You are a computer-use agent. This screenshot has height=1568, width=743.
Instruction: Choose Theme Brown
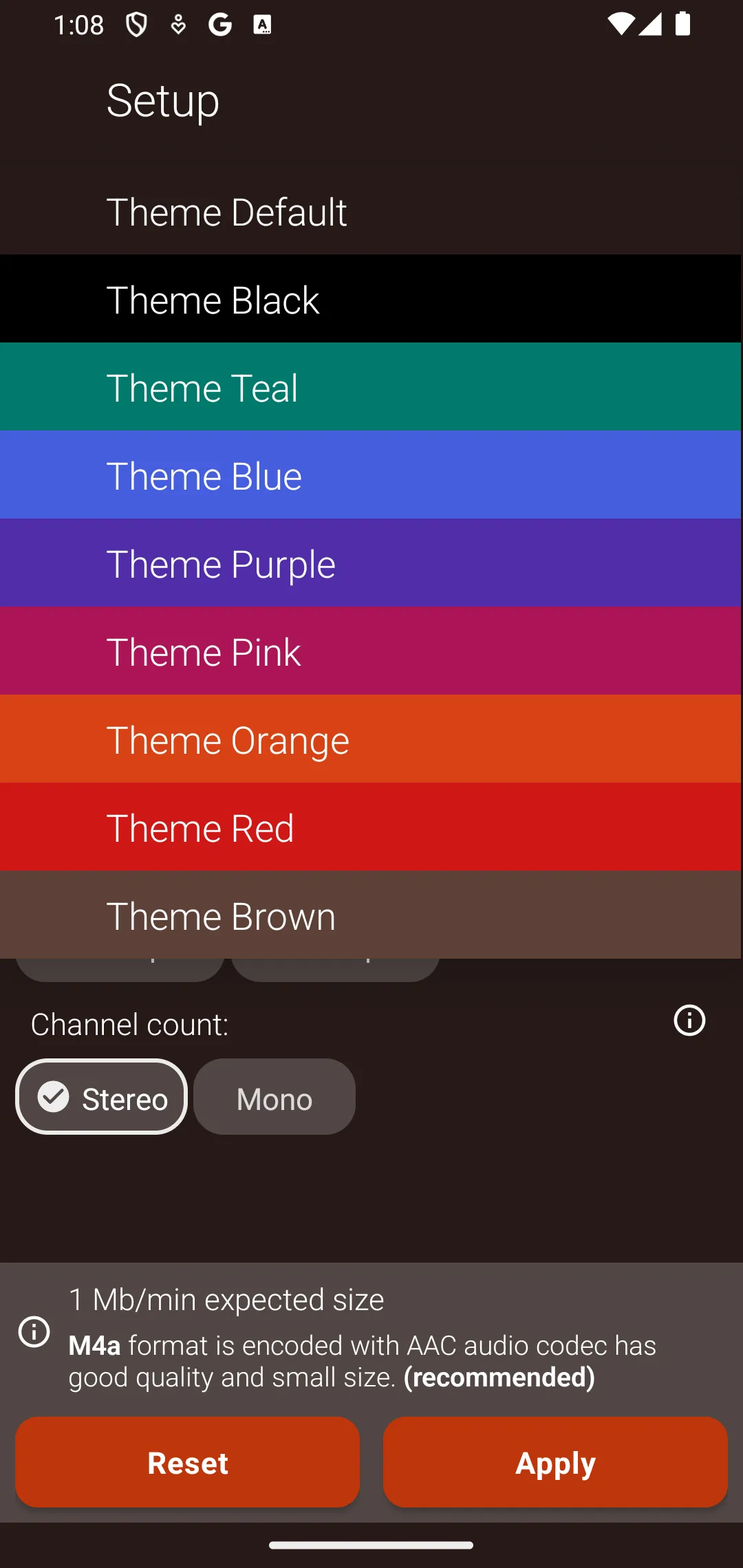tap(371, 915)
